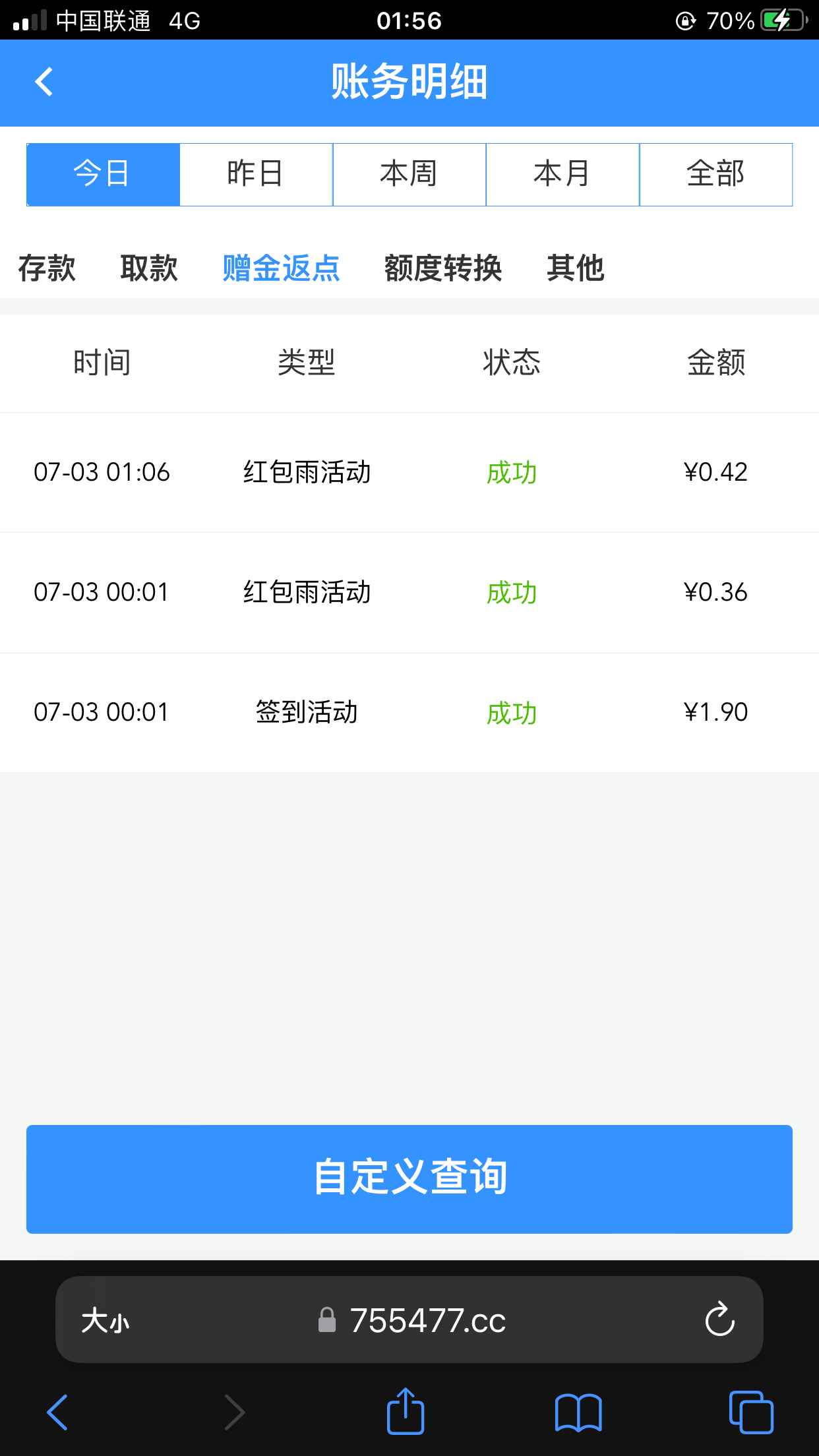Show all open browser tabs

(x=751, y=1412)
